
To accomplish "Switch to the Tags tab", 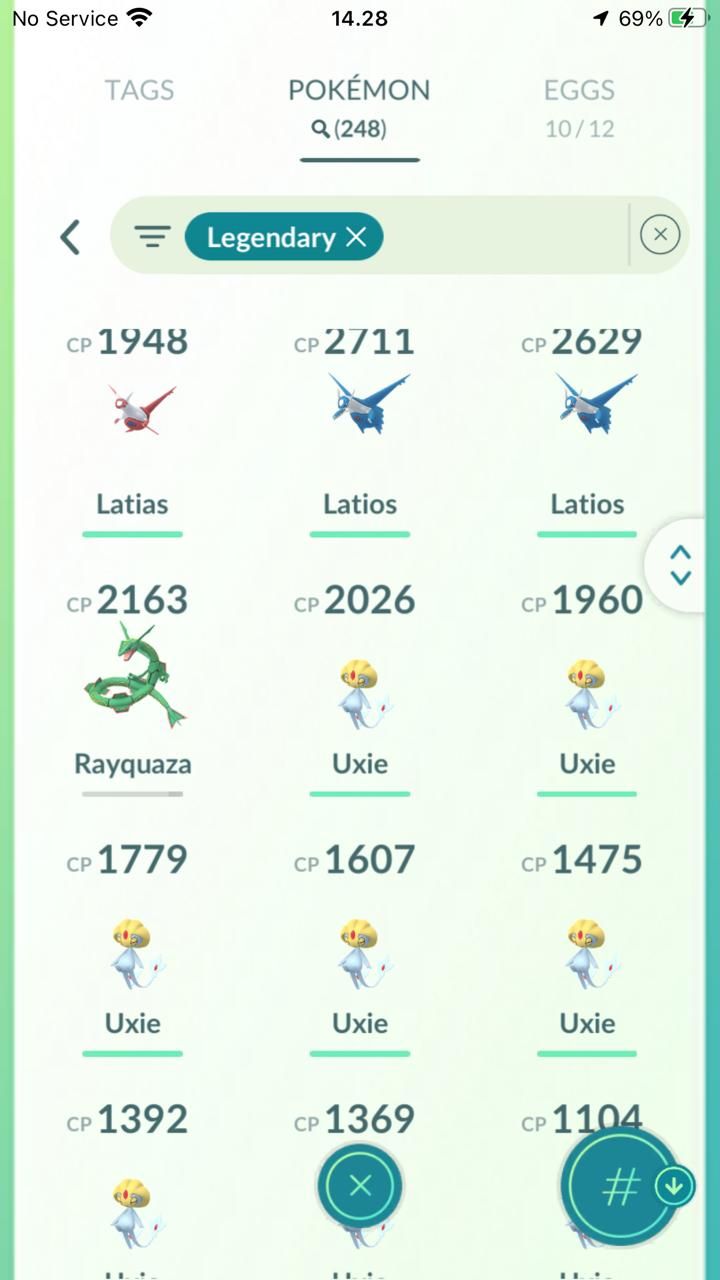I will pos(139,90).
